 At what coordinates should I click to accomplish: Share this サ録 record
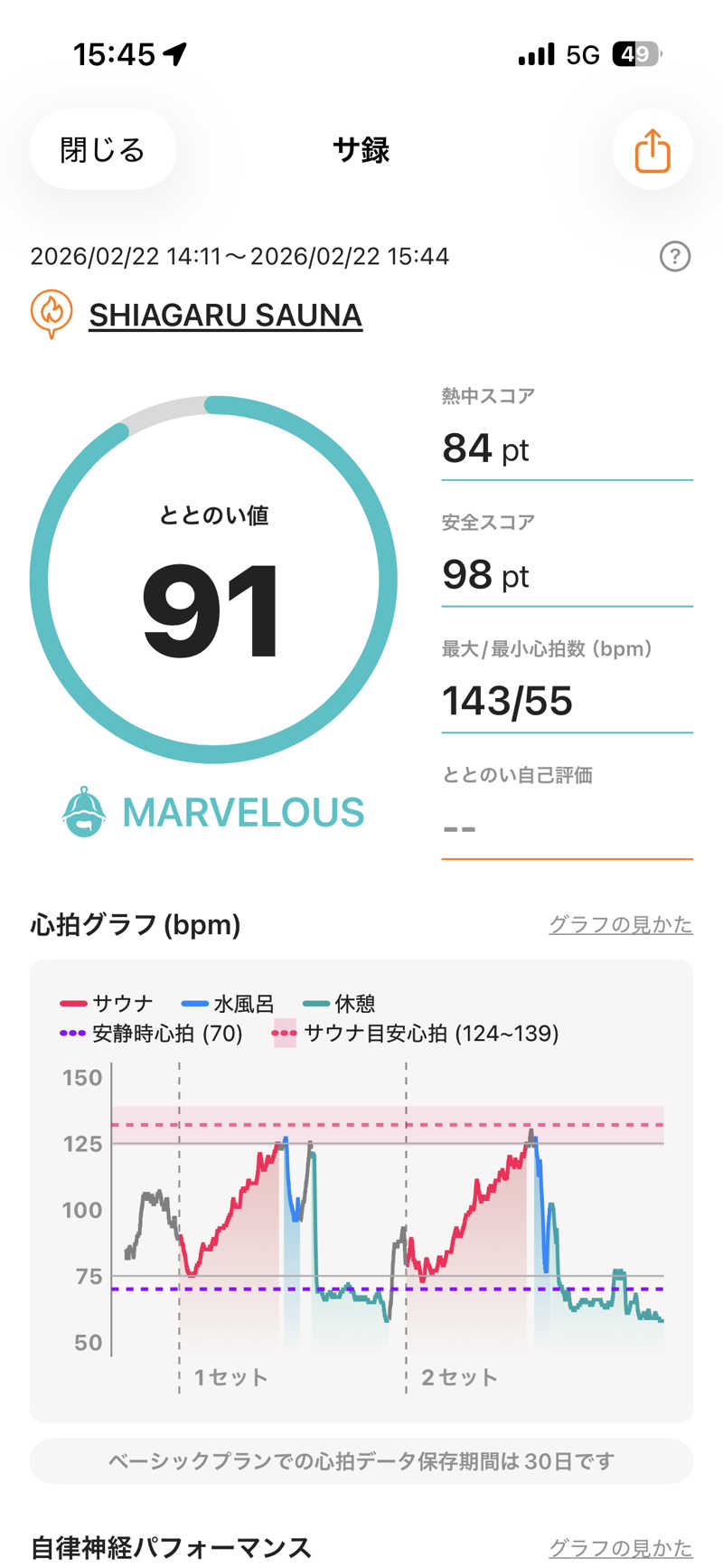[x=652, y=150]
